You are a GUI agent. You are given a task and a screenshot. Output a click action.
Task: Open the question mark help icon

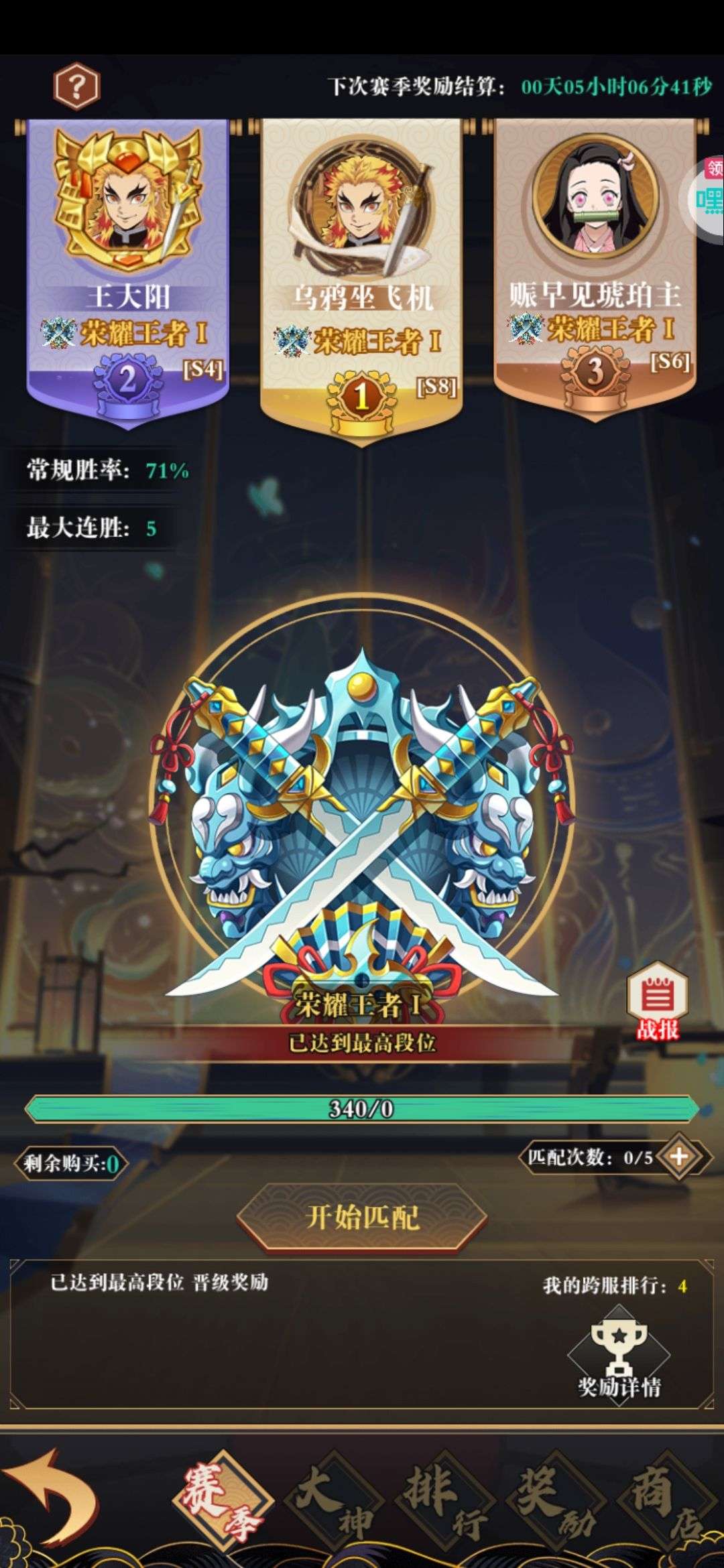[x=77, y=86]
